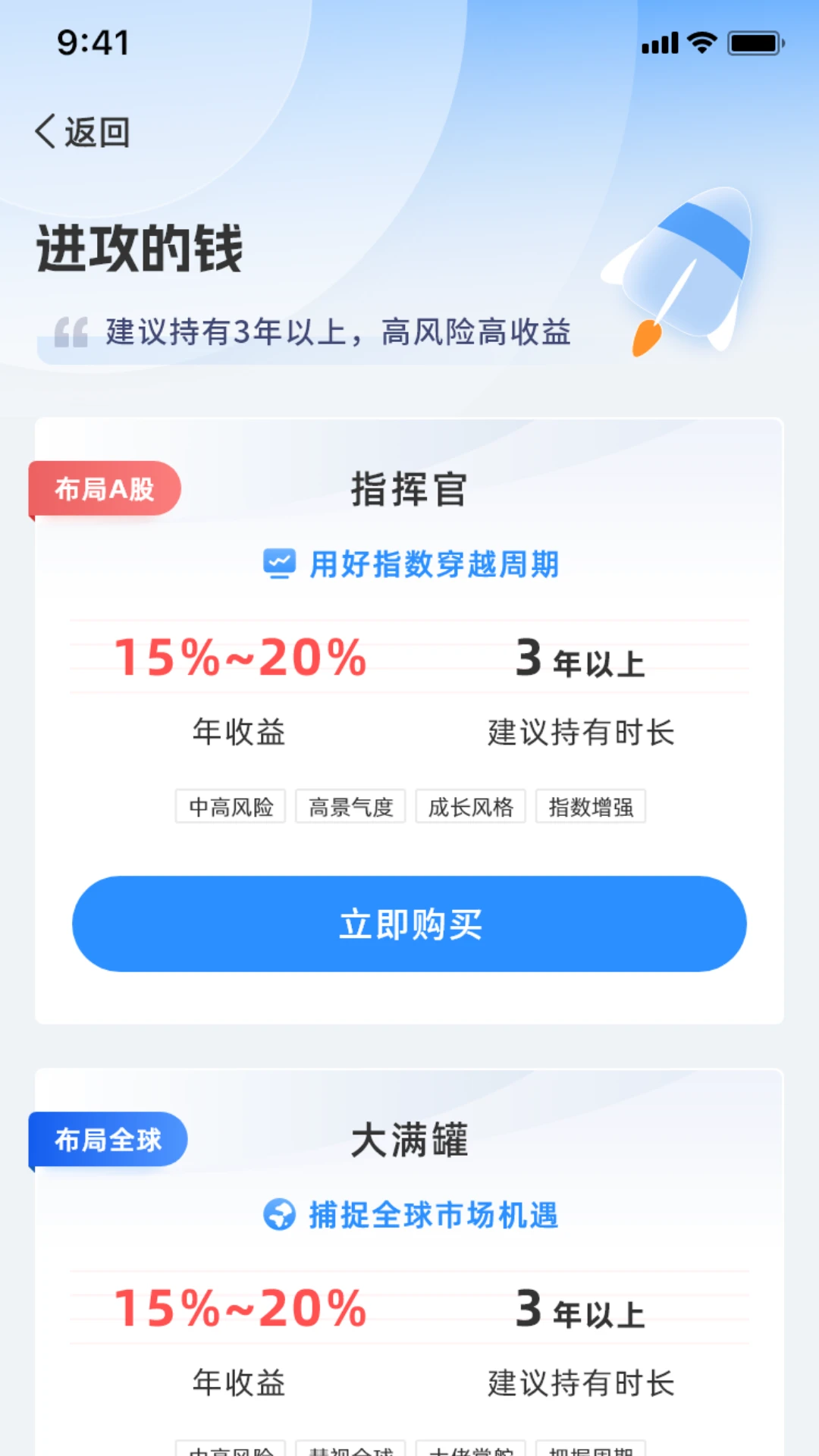
Task: Select the 指数增强 tag
Action: pyautogui.click(x=591, y=806)
